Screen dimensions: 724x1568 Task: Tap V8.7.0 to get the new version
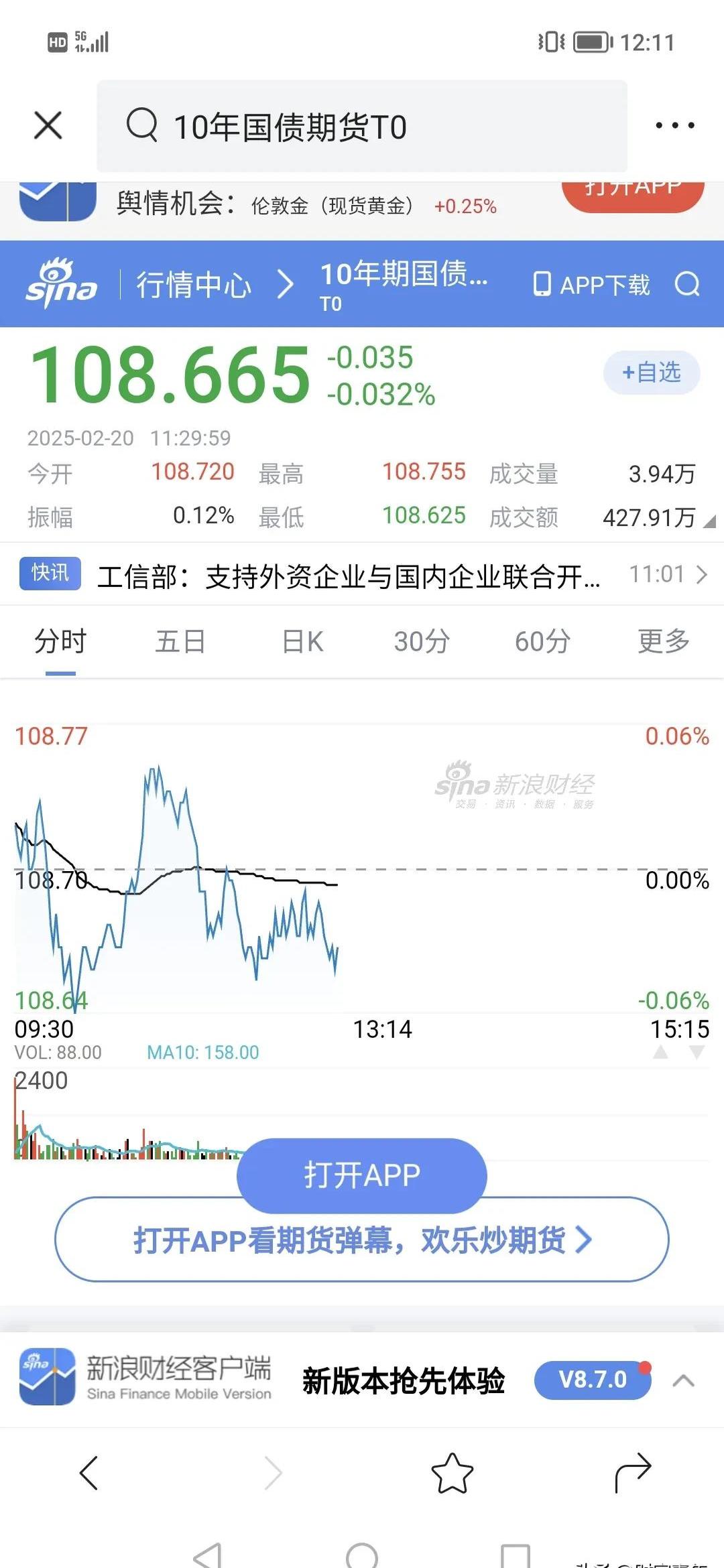593,1381
